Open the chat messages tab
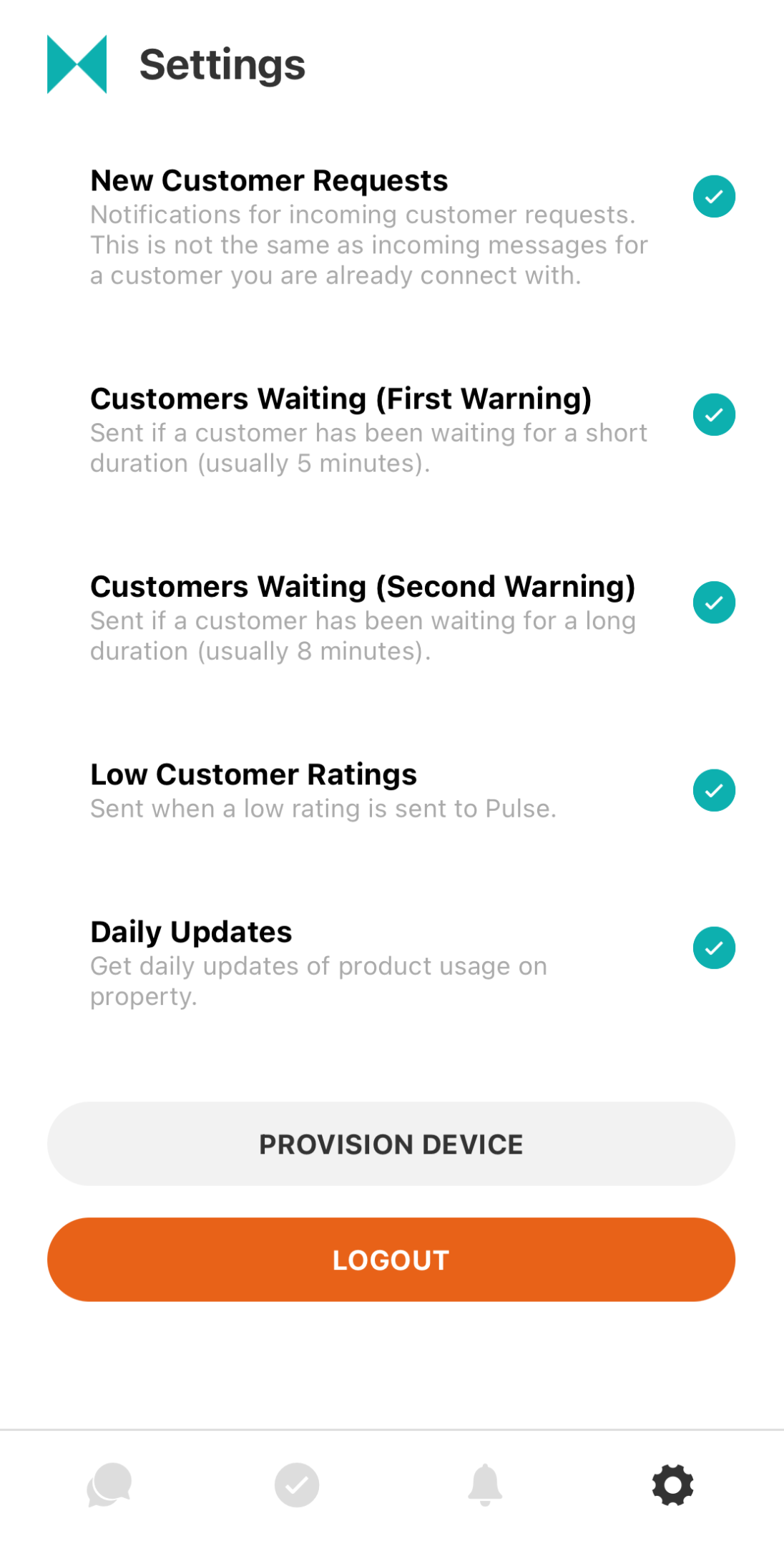This screenshot has height=1546, width=784. [x=109, y=1484]
